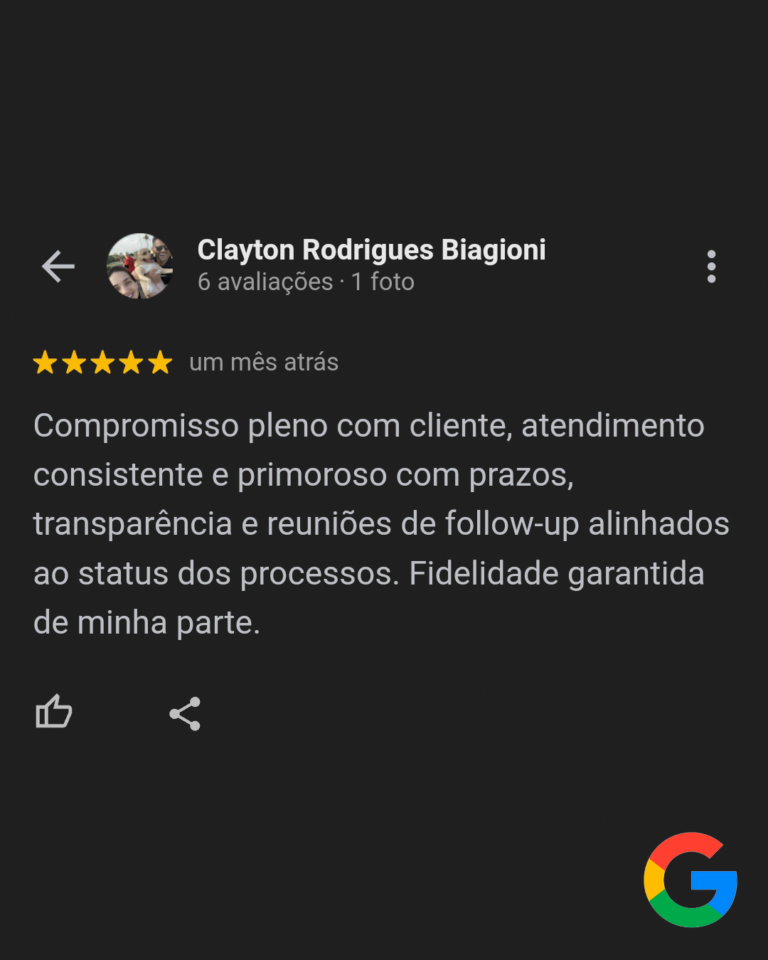Expand options via the vertical ellipsis

[711, 266]
